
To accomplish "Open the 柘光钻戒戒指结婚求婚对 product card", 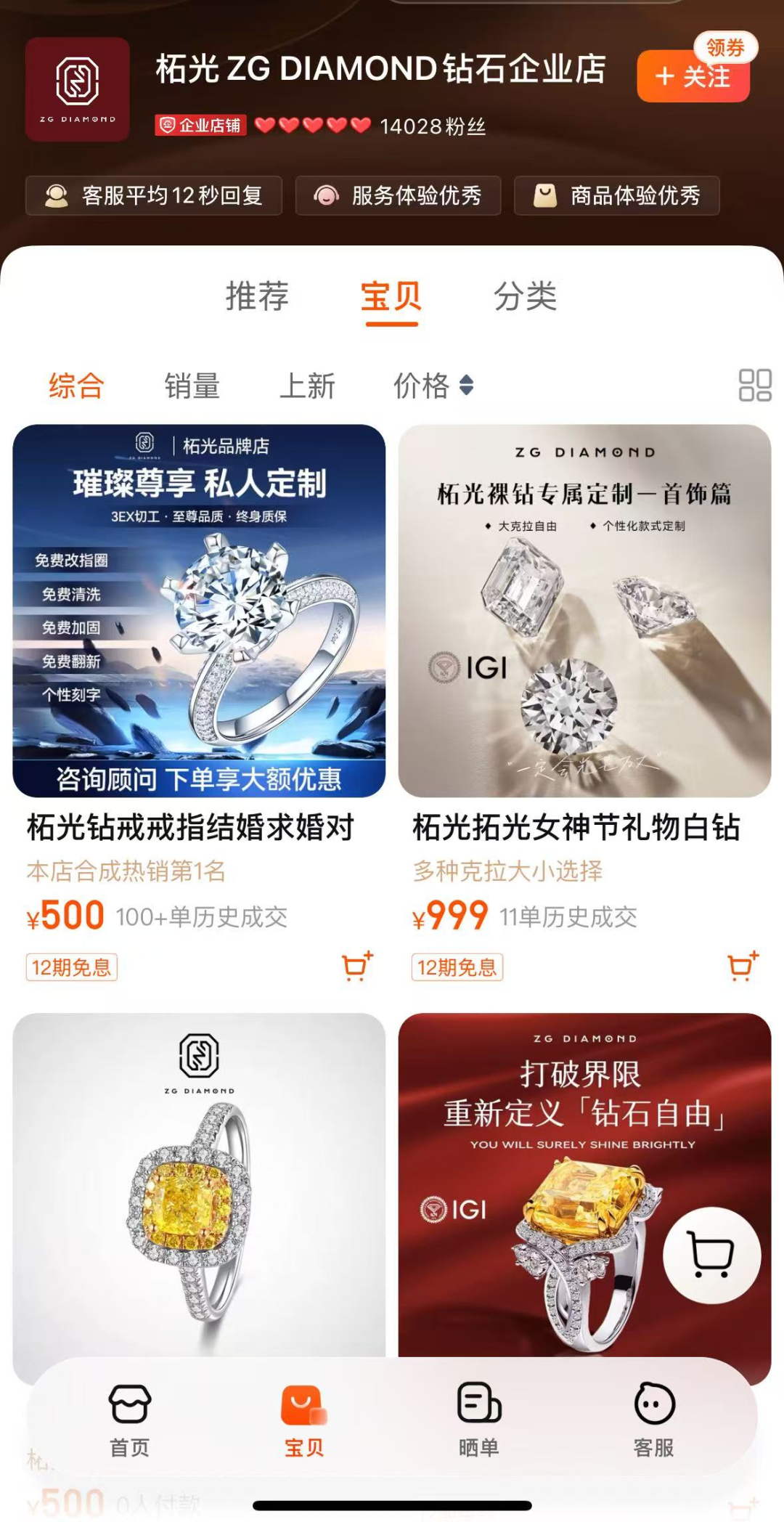I will (199, 704).
